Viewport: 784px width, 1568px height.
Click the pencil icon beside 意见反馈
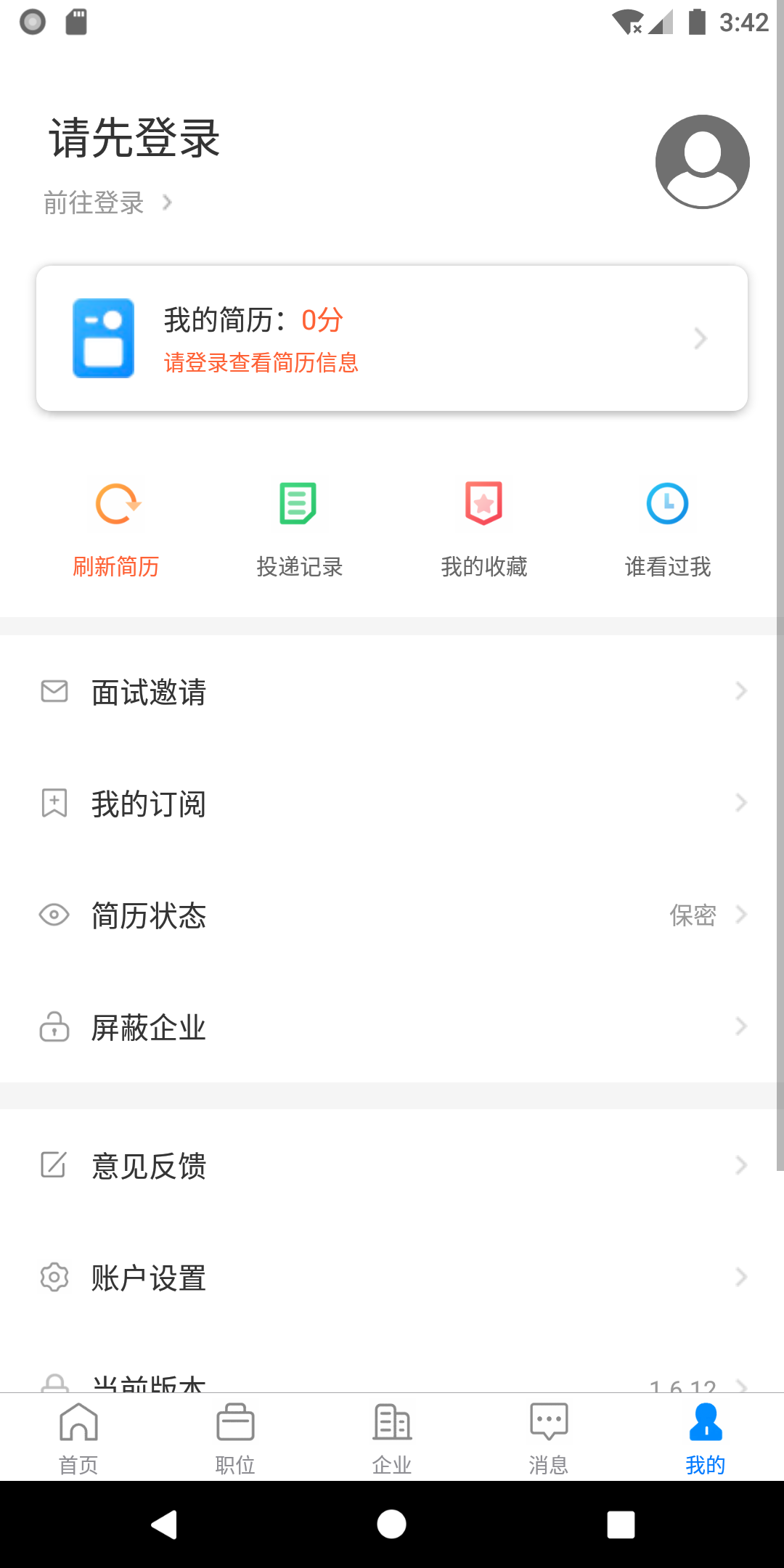pyautogui.click(x=54, y=1166)
